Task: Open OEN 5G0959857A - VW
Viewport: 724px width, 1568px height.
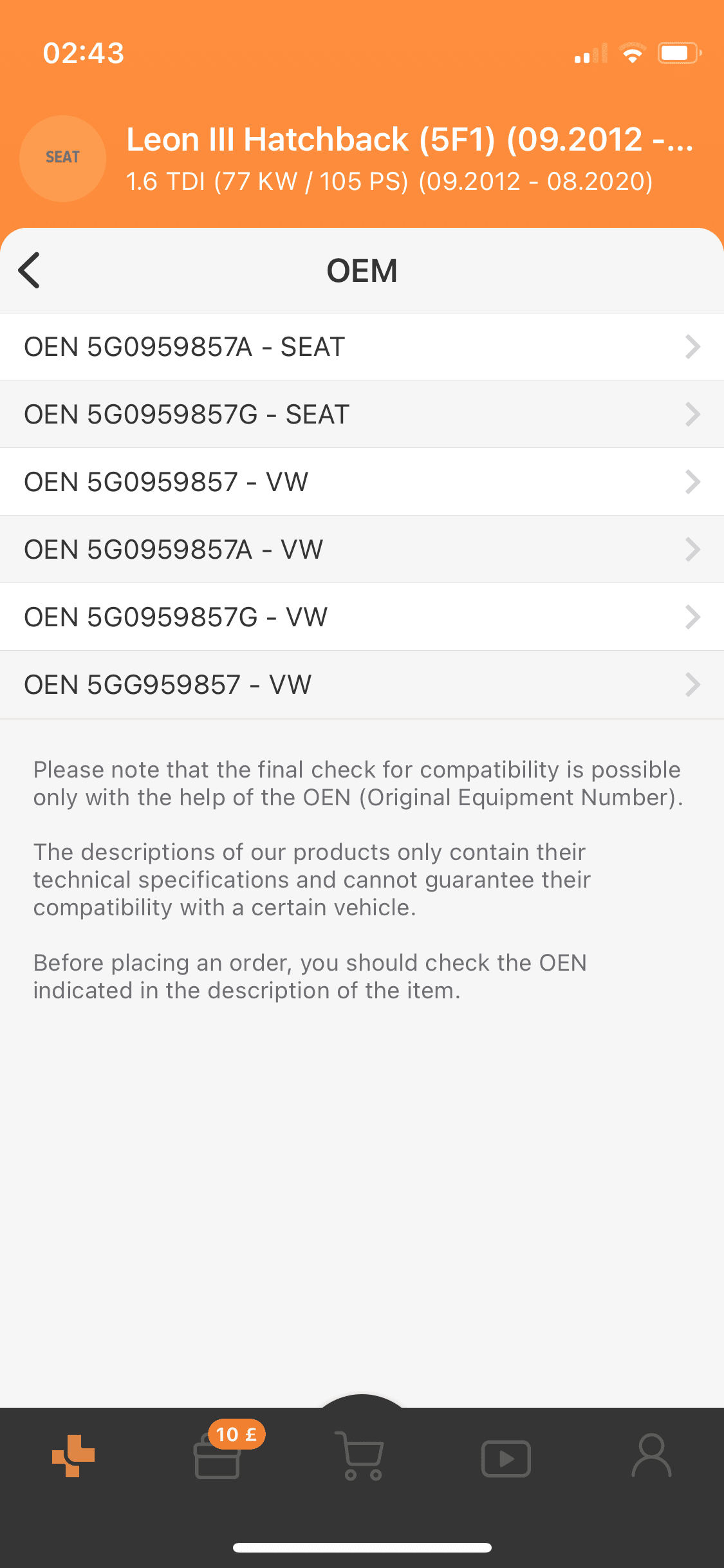Action: pos(362,550)
